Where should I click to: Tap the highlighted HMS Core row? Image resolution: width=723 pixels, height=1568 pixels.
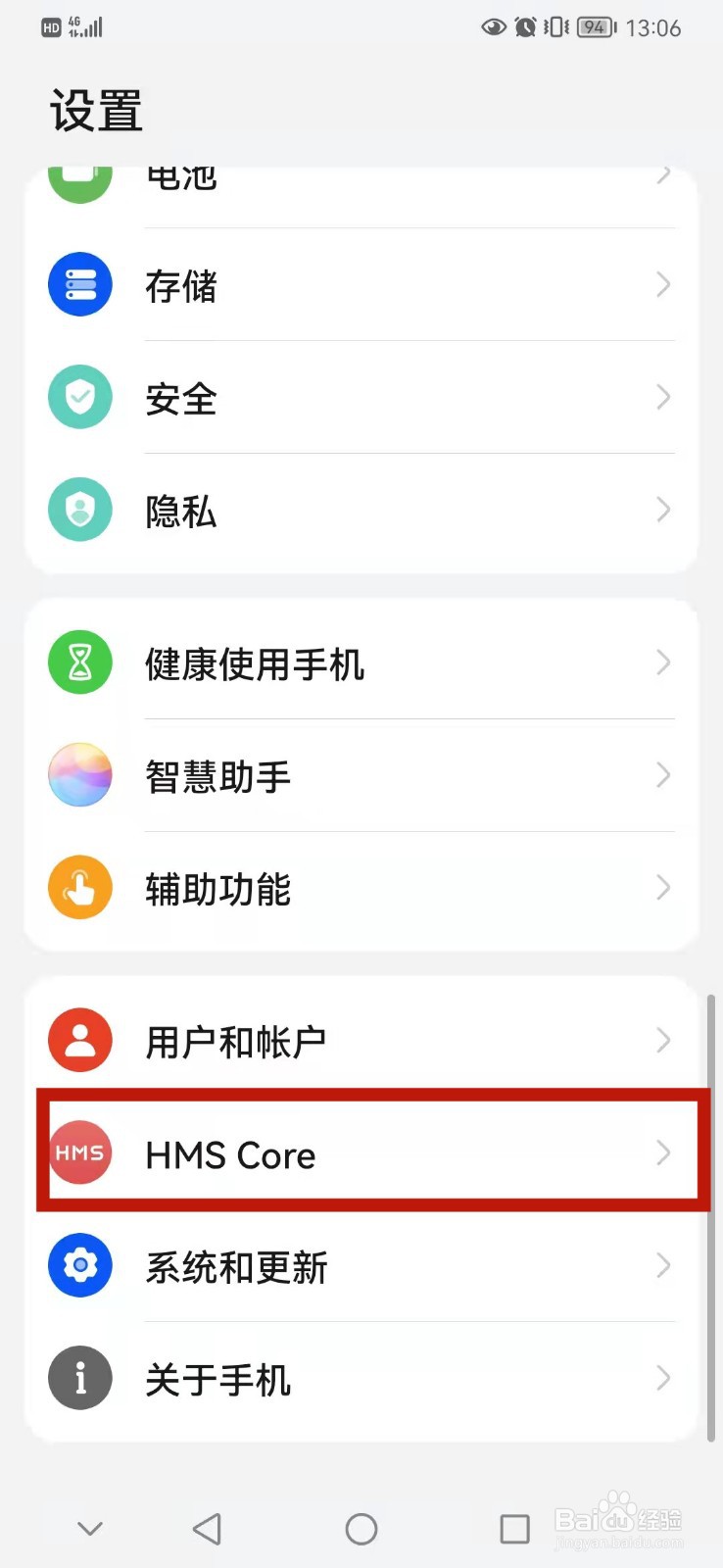(x=361, y=1152)
